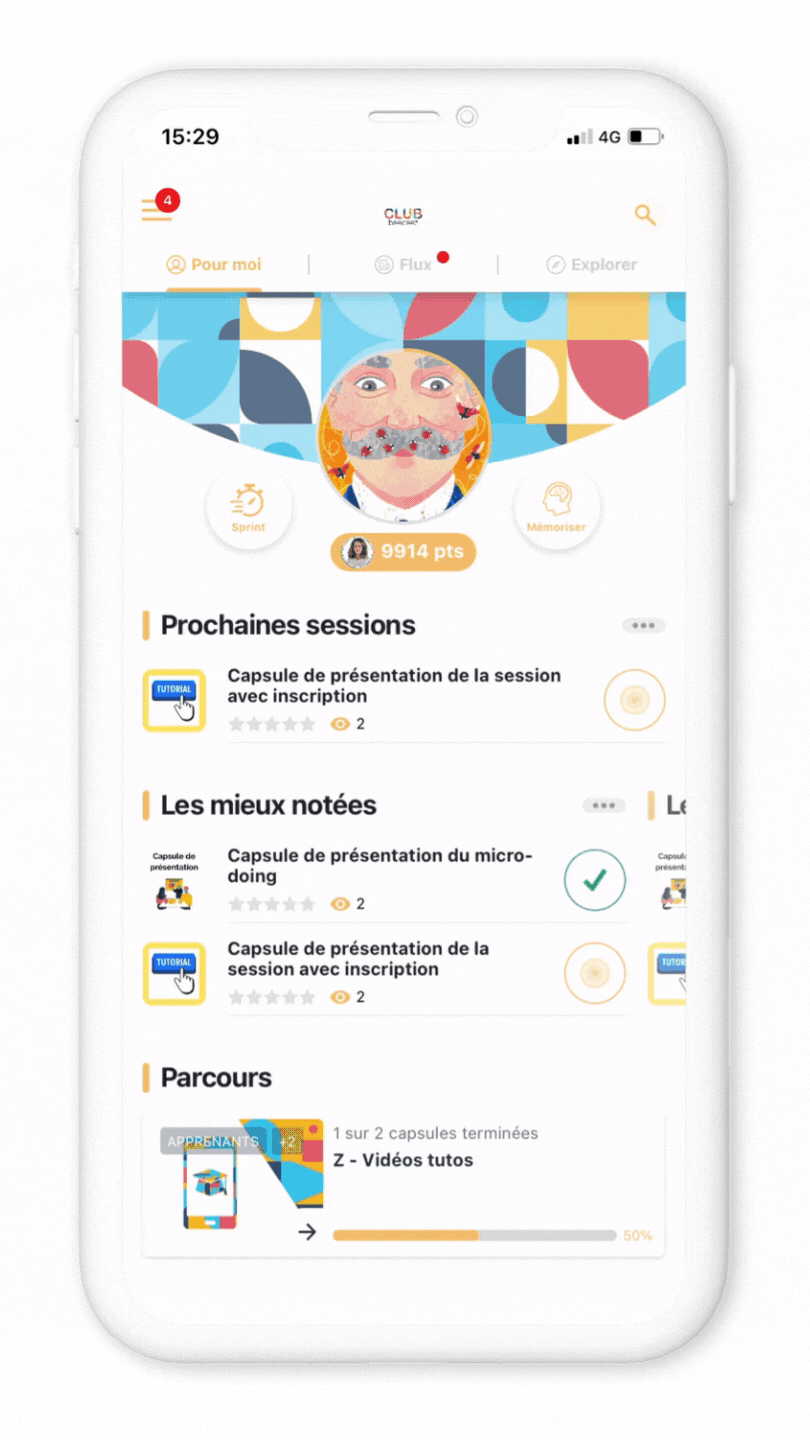The image size is (810, 1440).
Task: Open more options for Les mieux notées
Action: (x=604, y=806)
